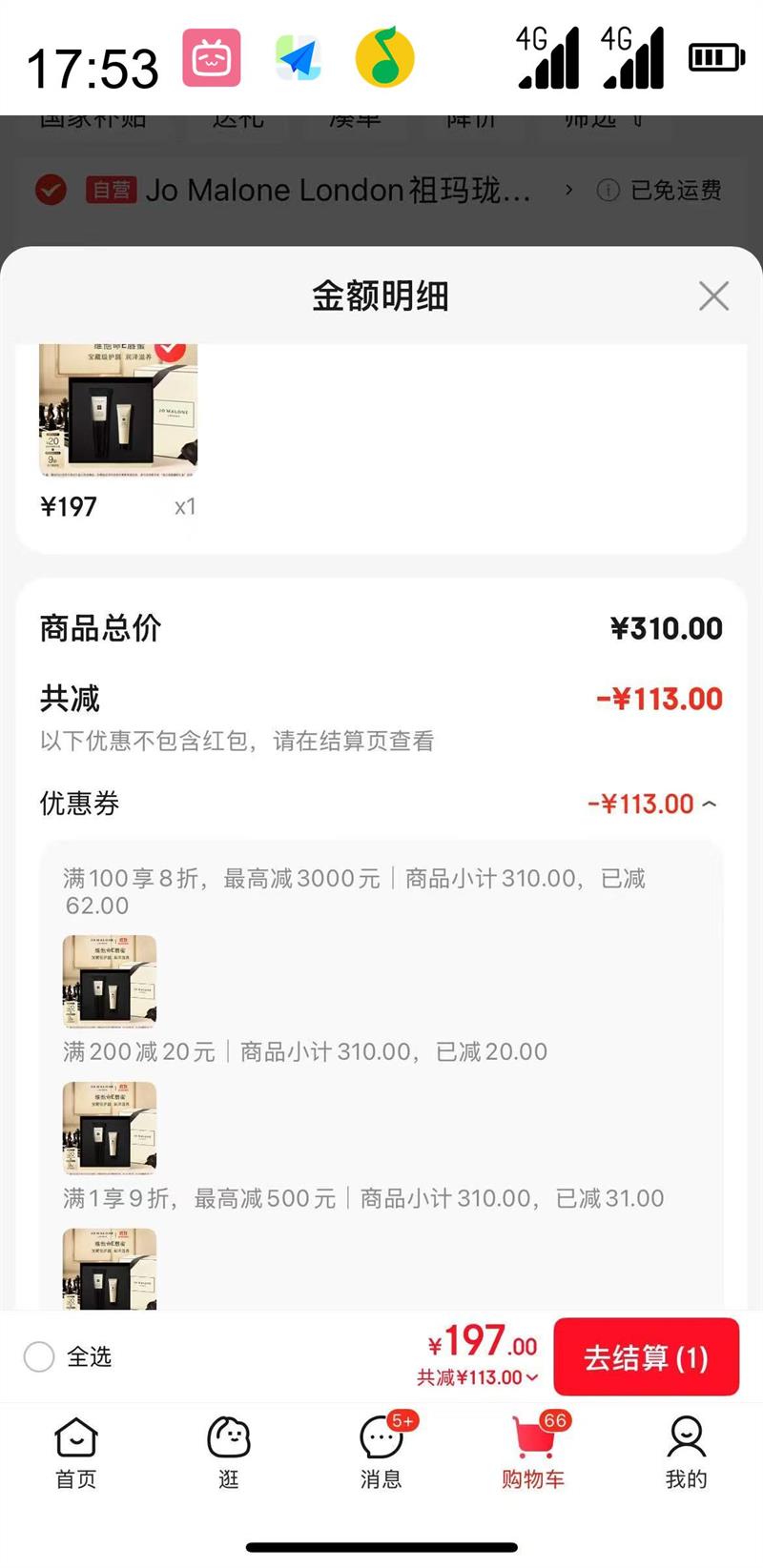Screen dimensions: 763x1568
Task: Open the ¥197 Jo Malone product thumbnail
Action: 118,409
